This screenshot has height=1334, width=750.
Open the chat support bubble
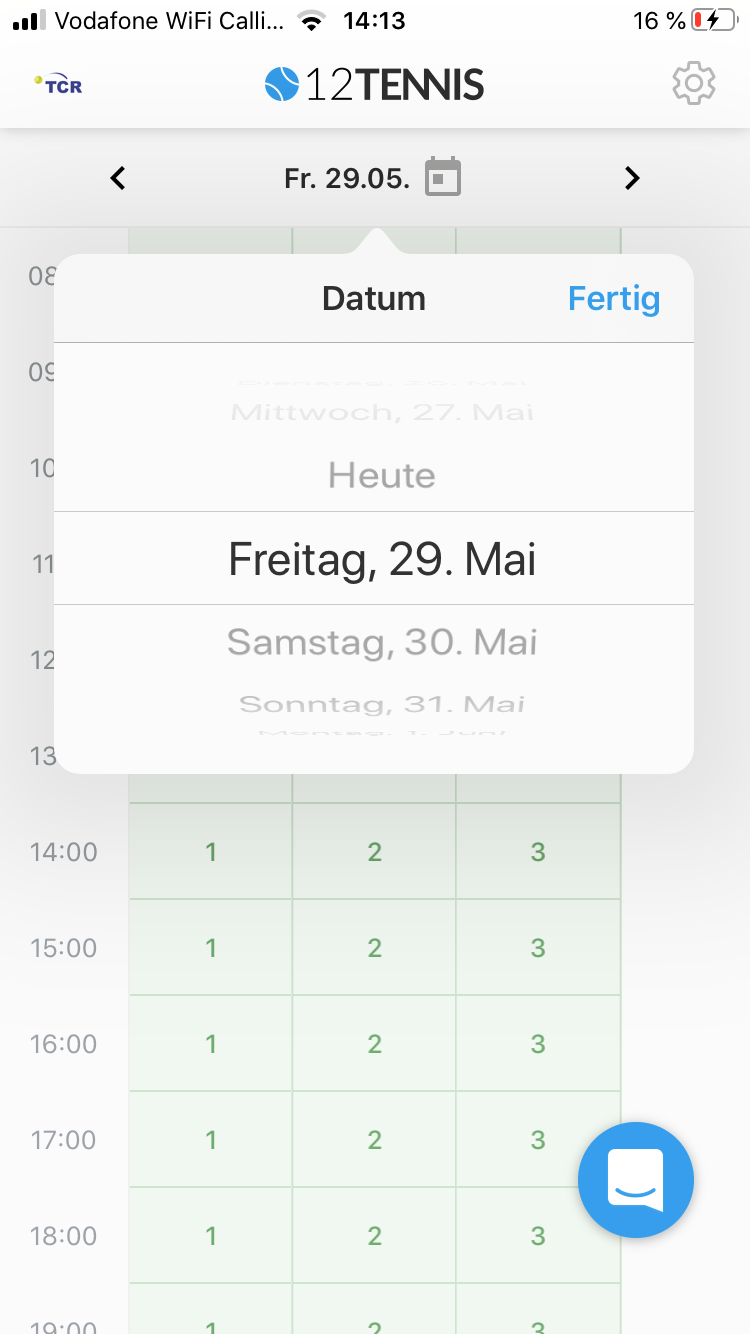tap(636, 1180)
